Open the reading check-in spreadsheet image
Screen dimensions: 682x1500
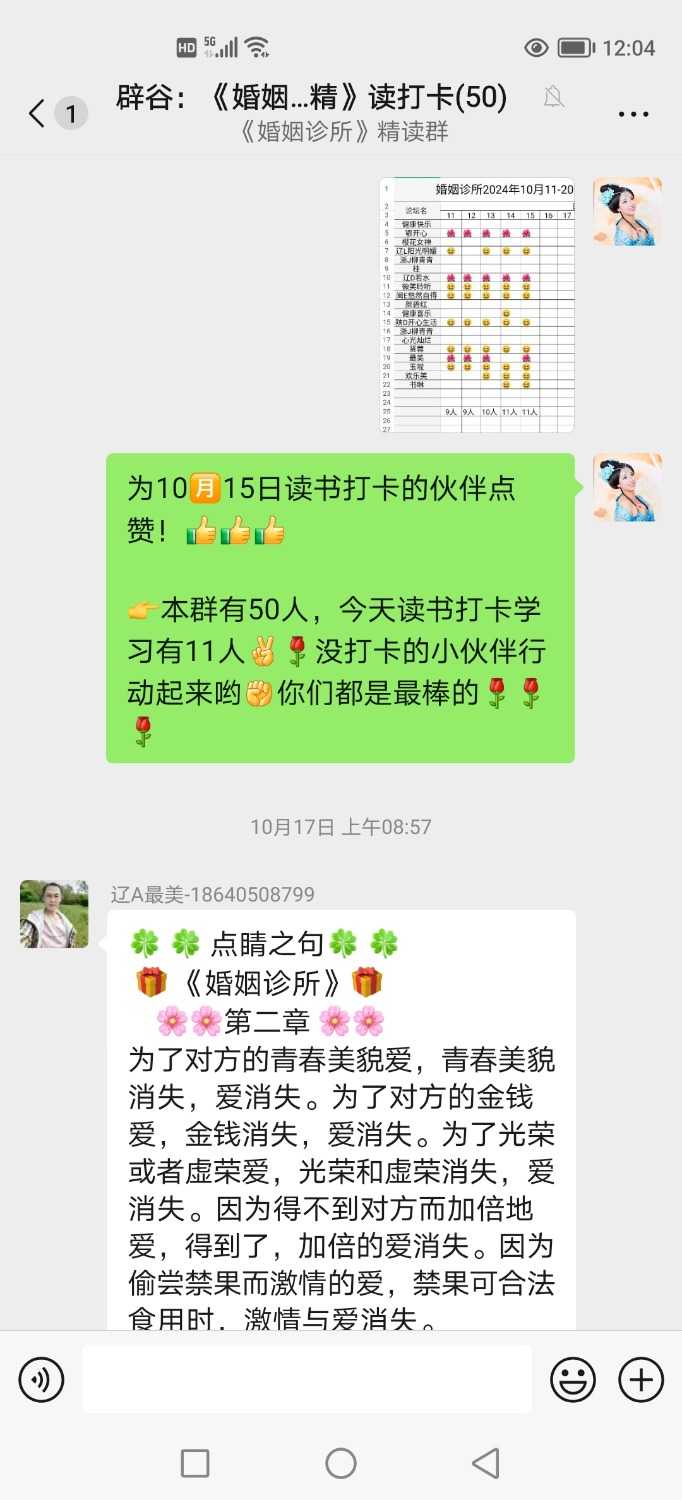pos(477,305)
